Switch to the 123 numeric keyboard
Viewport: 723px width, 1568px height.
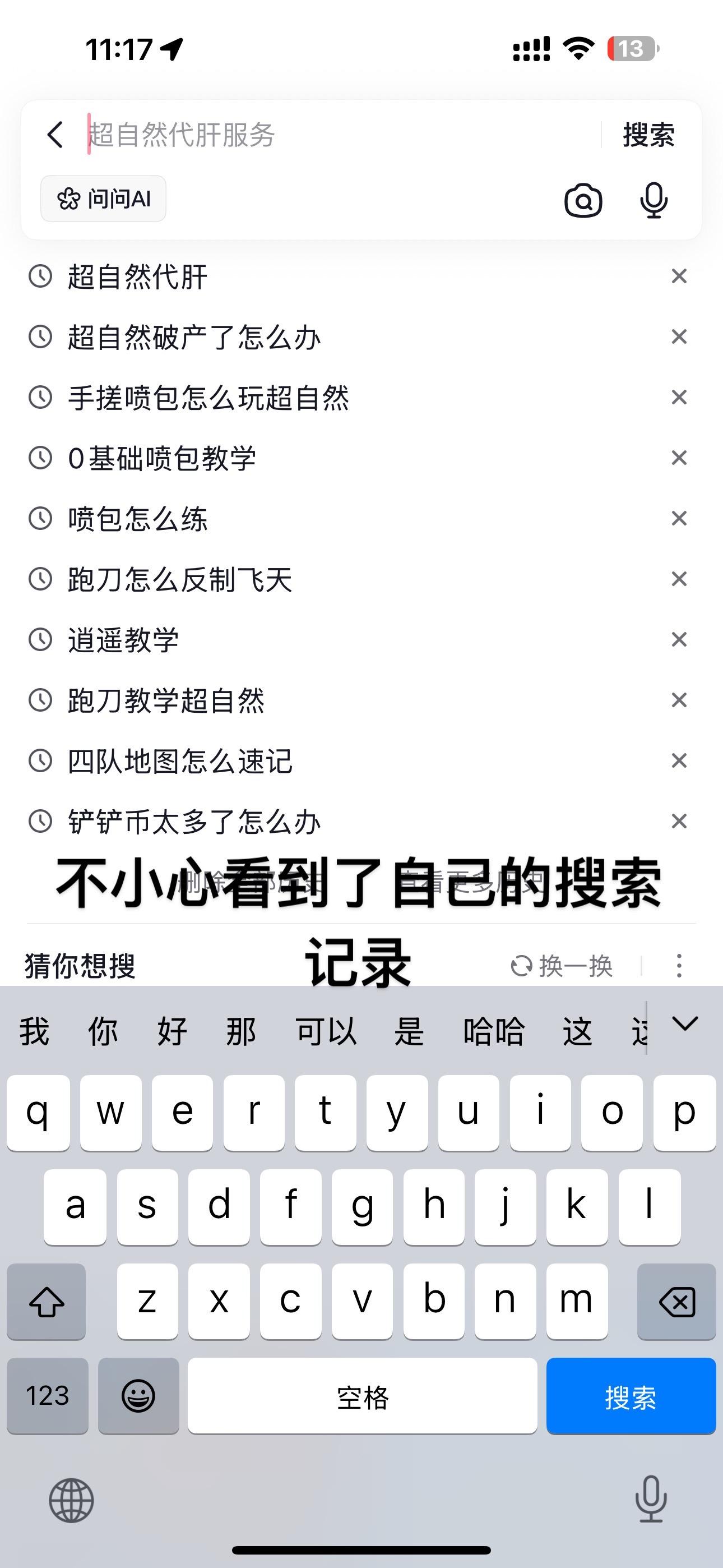coord(47,1397)
